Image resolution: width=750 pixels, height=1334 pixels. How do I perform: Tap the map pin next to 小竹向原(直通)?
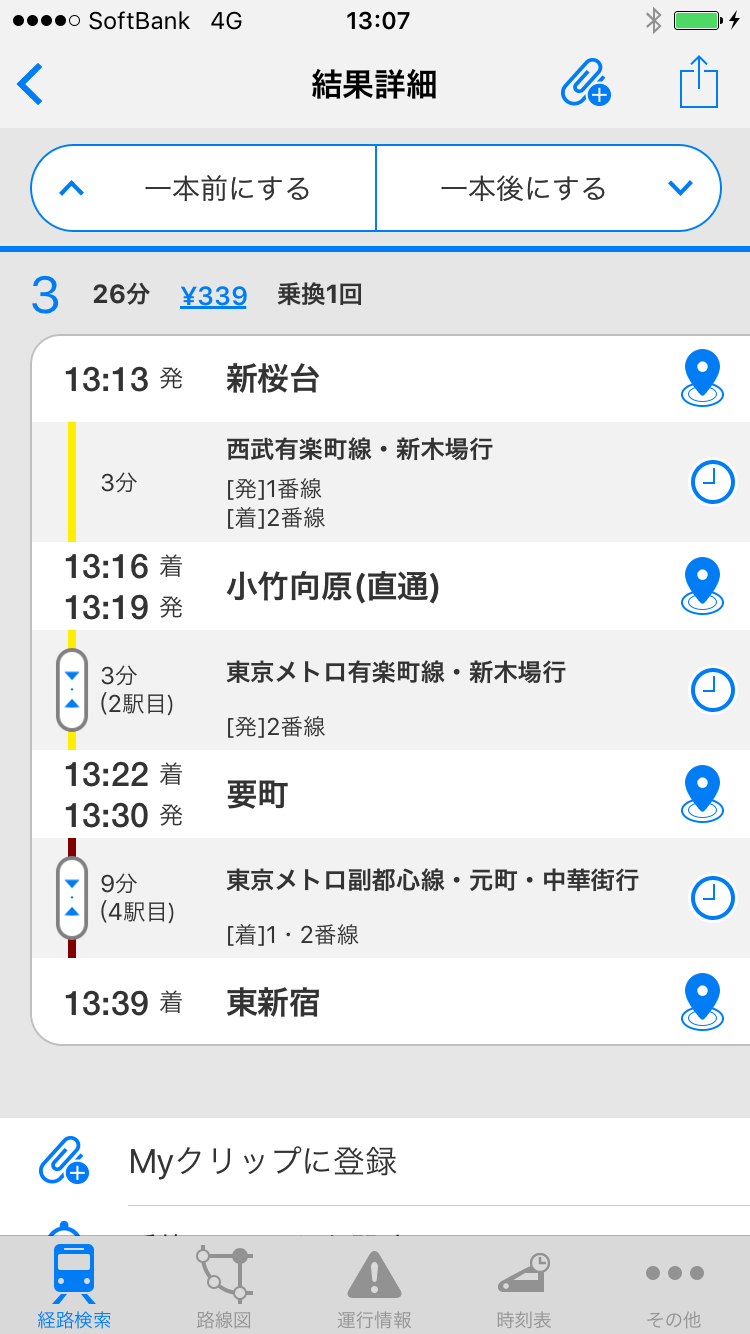click(x=702, y=586)
